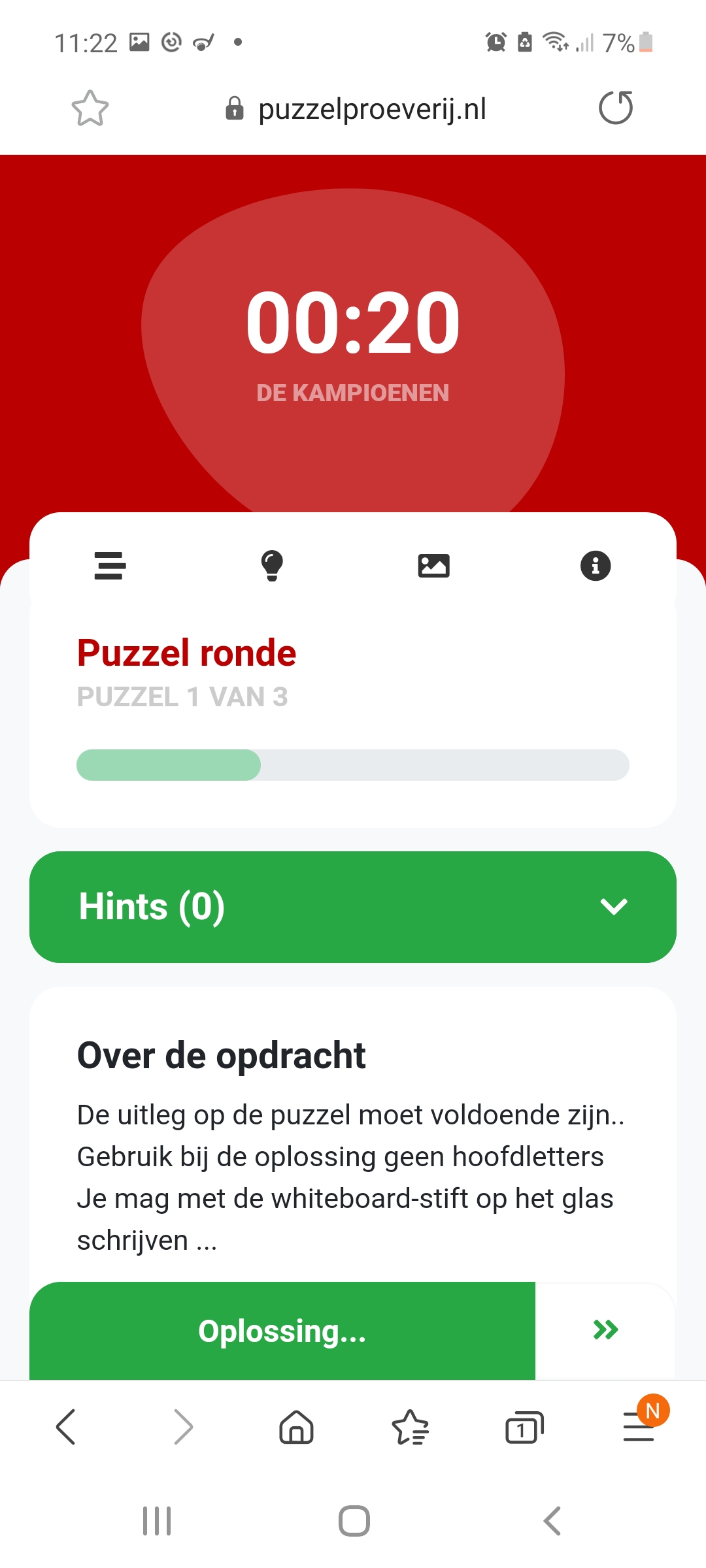Open the info icon on the puzzle card
The height and width of the screenshot is (1568, 706).
point(596,566)
